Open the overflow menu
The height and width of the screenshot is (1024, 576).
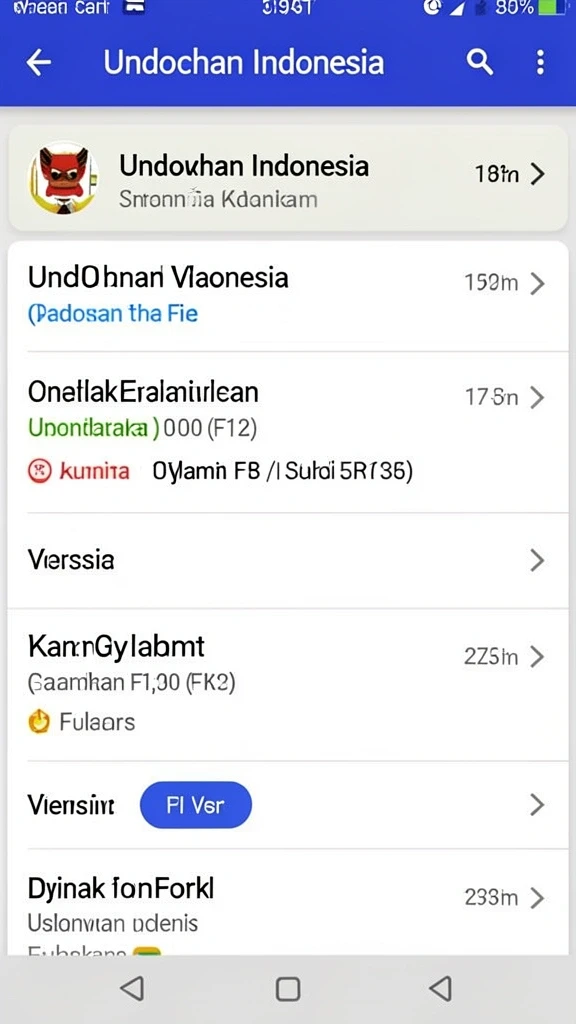click(540, 63)
